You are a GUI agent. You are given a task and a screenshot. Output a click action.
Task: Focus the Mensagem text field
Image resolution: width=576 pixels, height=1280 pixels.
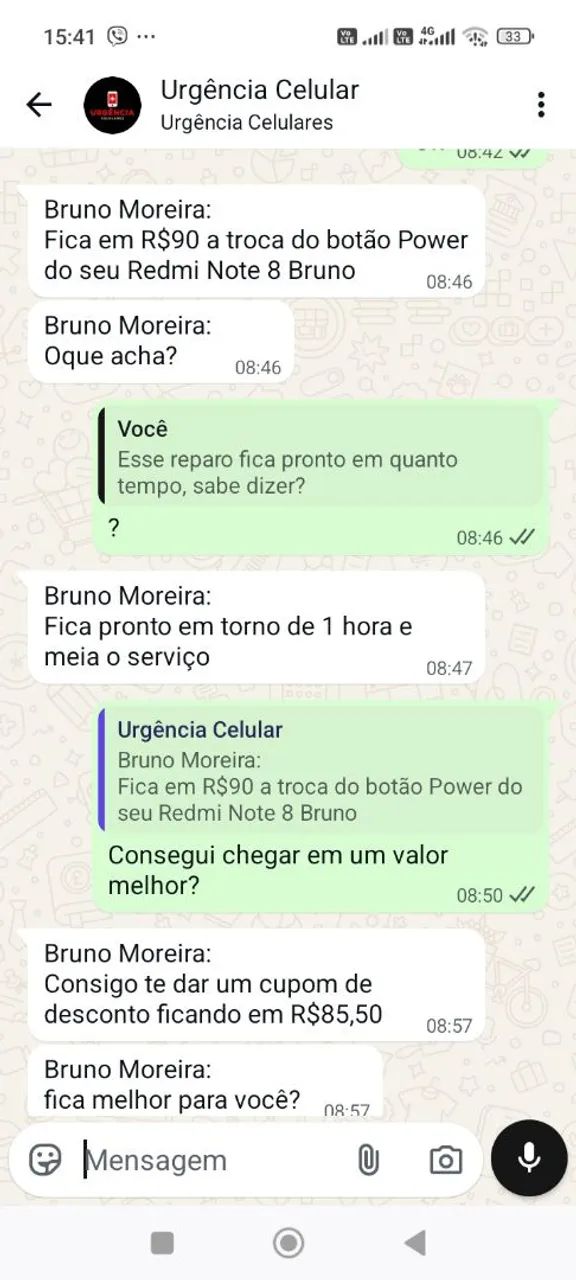[x=214, y=1160]
